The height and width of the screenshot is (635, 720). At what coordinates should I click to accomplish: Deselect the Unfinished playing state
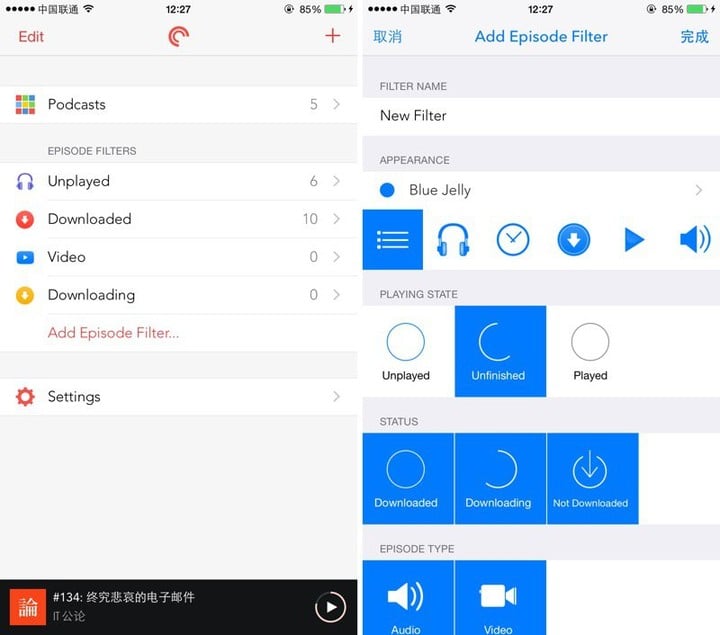(x=499, y=352)
